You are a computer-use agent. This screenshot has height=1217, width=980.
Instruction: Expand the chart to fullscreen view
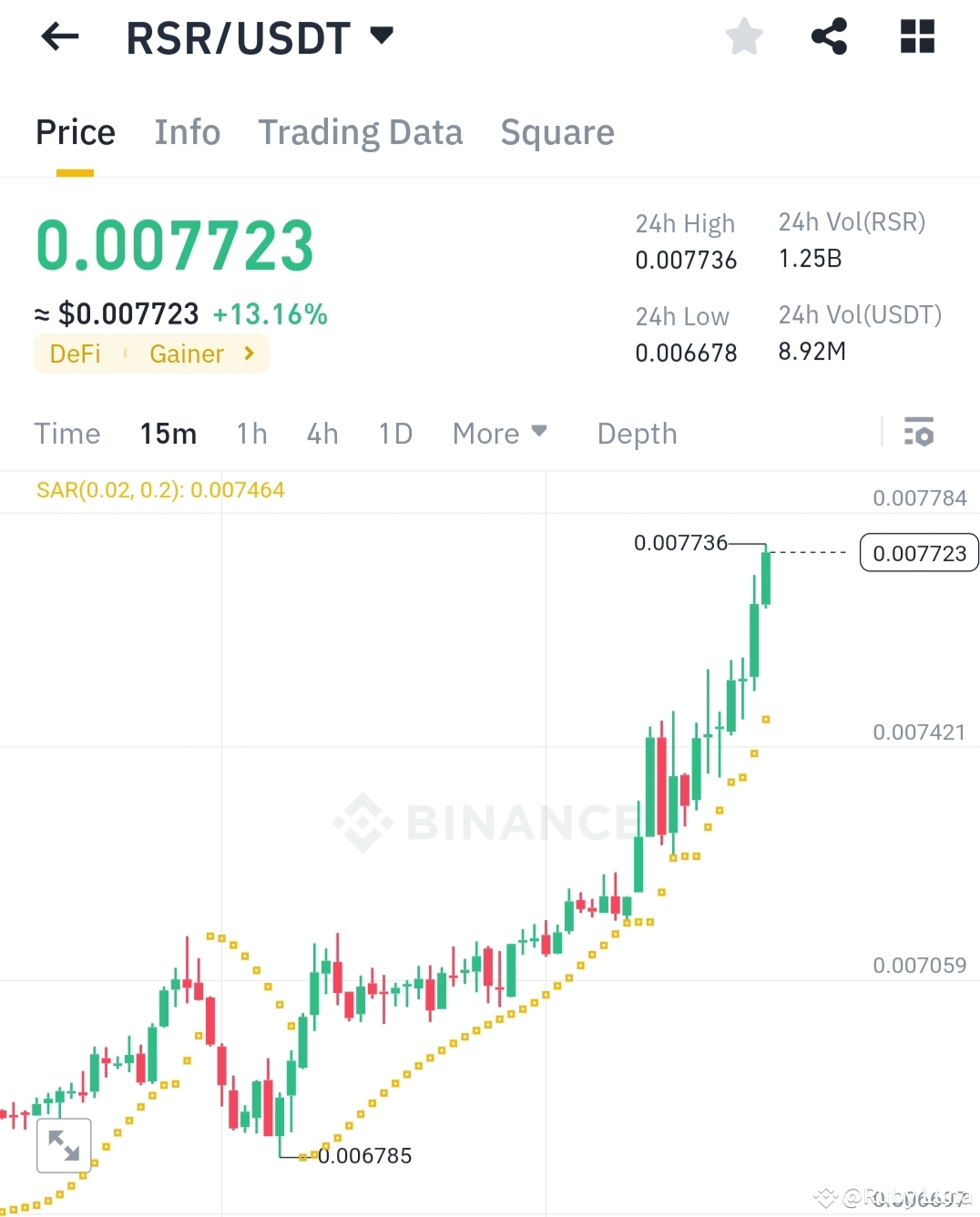[x=64, y=1145]
